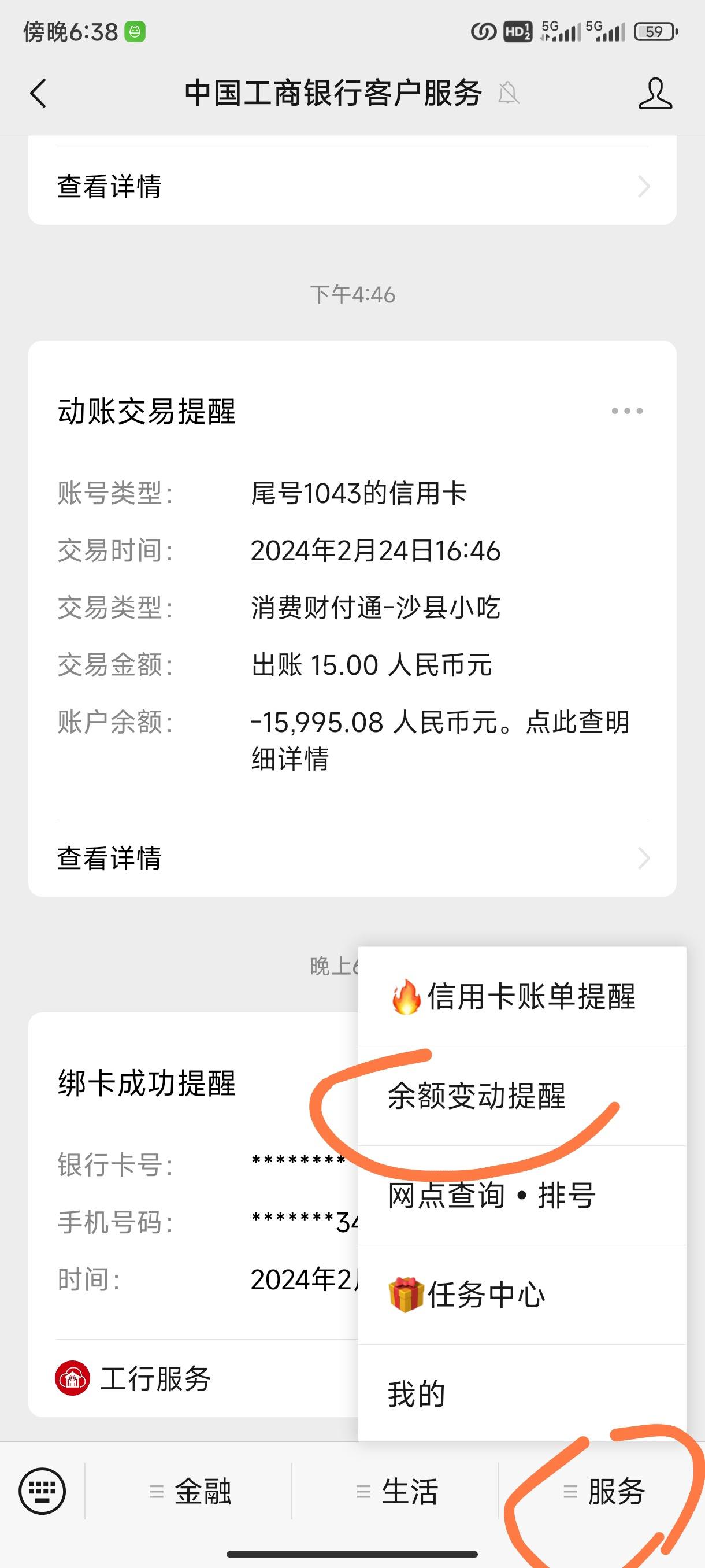Image resolution: width=705 pixels, height=1568 pixels.
Task: Open the 绑卡成功提醒 message card
Action: click(183, 1156)
